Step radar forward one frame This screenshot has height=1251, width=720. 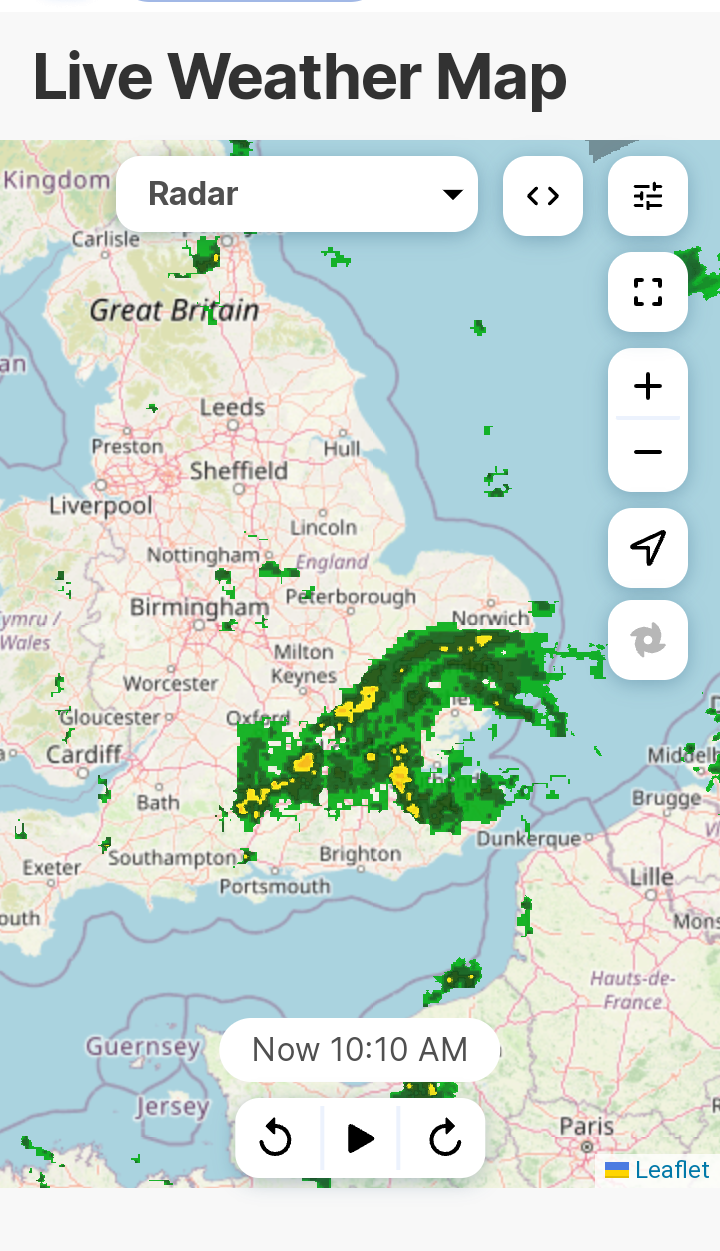[x=444, y=1138]
